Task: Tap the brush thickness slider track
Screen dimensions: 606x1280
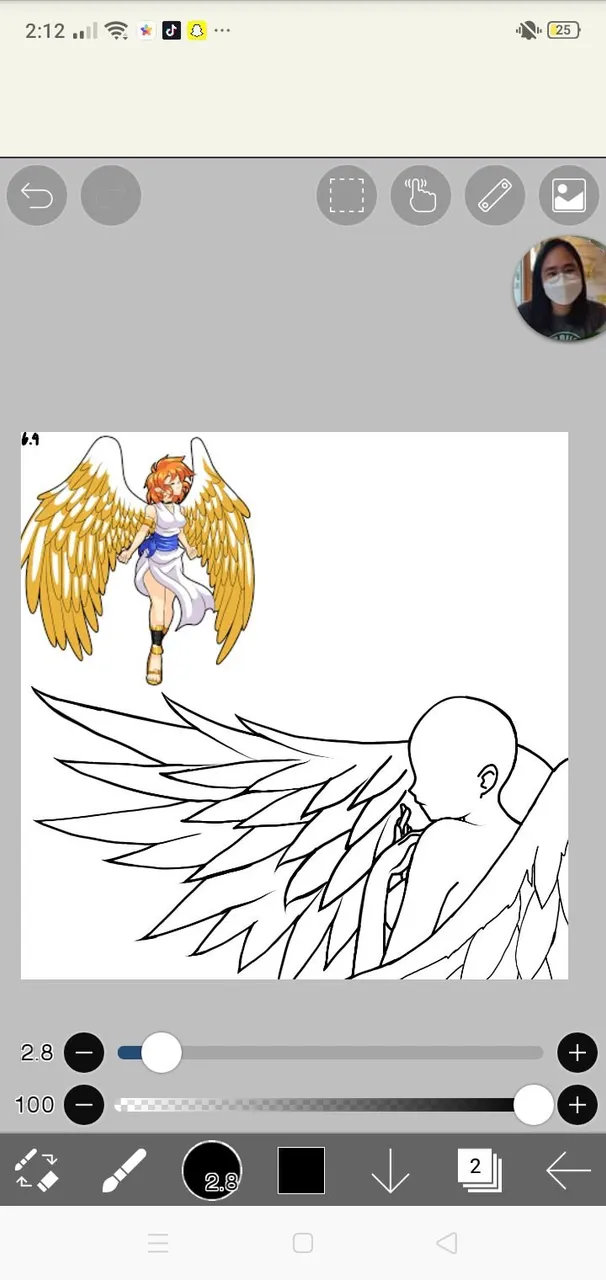Action: (x=330, y=1053)
